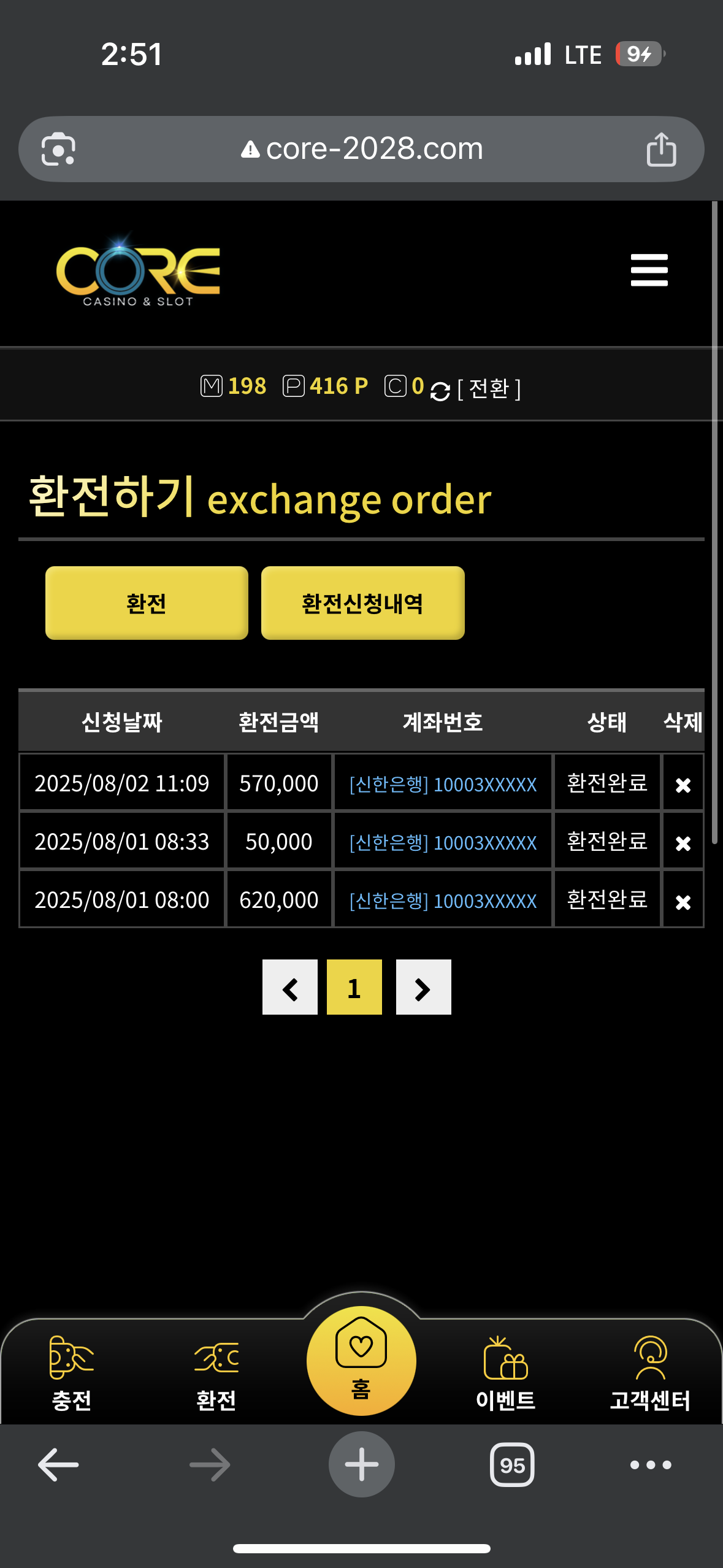The height and width of the screenshot is (1568, 723).
Task: Share the page from address bar
Action: click(661, 149)
